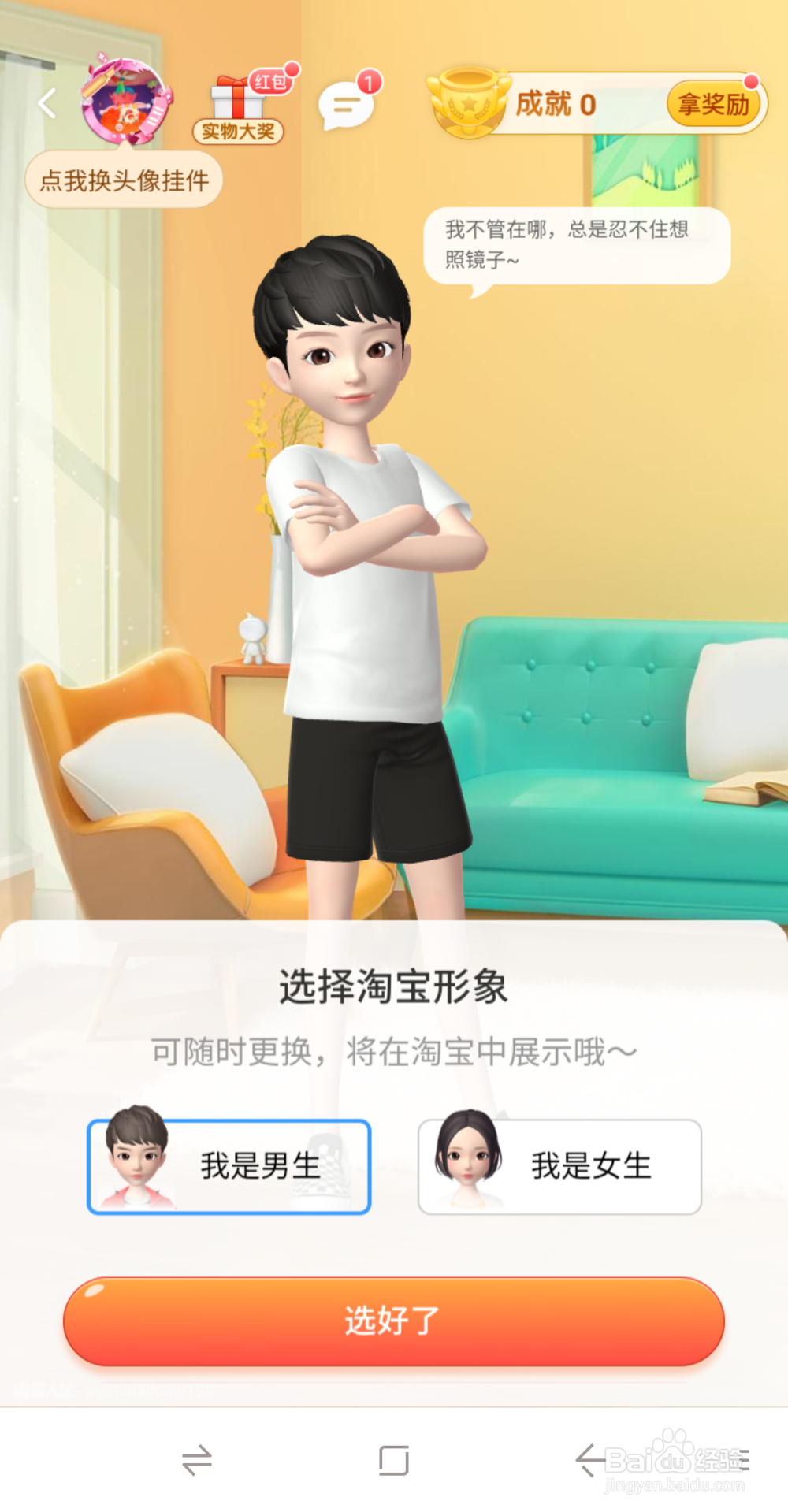Tap the back chevron at top left
This screenshot has height=1512, width=788.
tap(45, 103)
